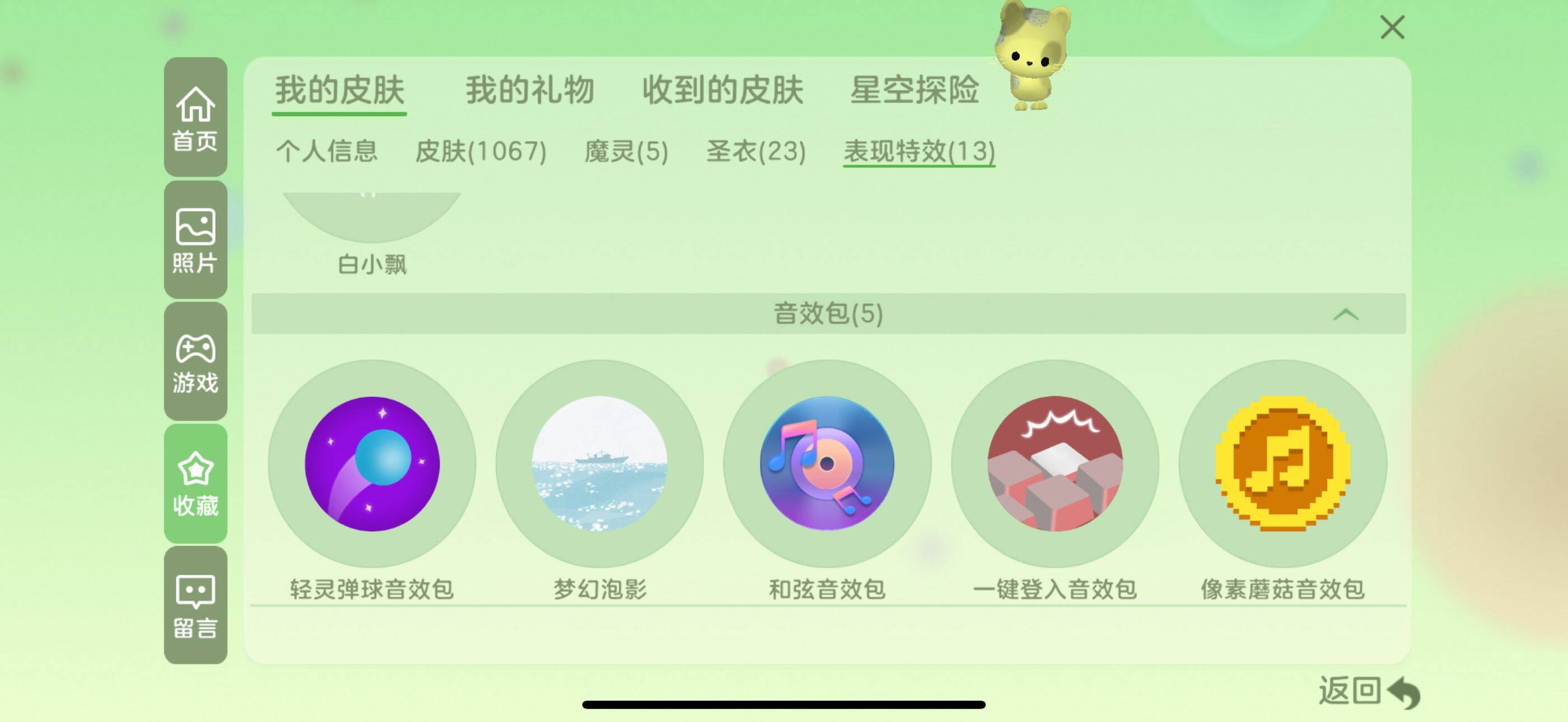View the 星空探险 tab
The width and height of the screenshot is (1568, 722).
914,90
